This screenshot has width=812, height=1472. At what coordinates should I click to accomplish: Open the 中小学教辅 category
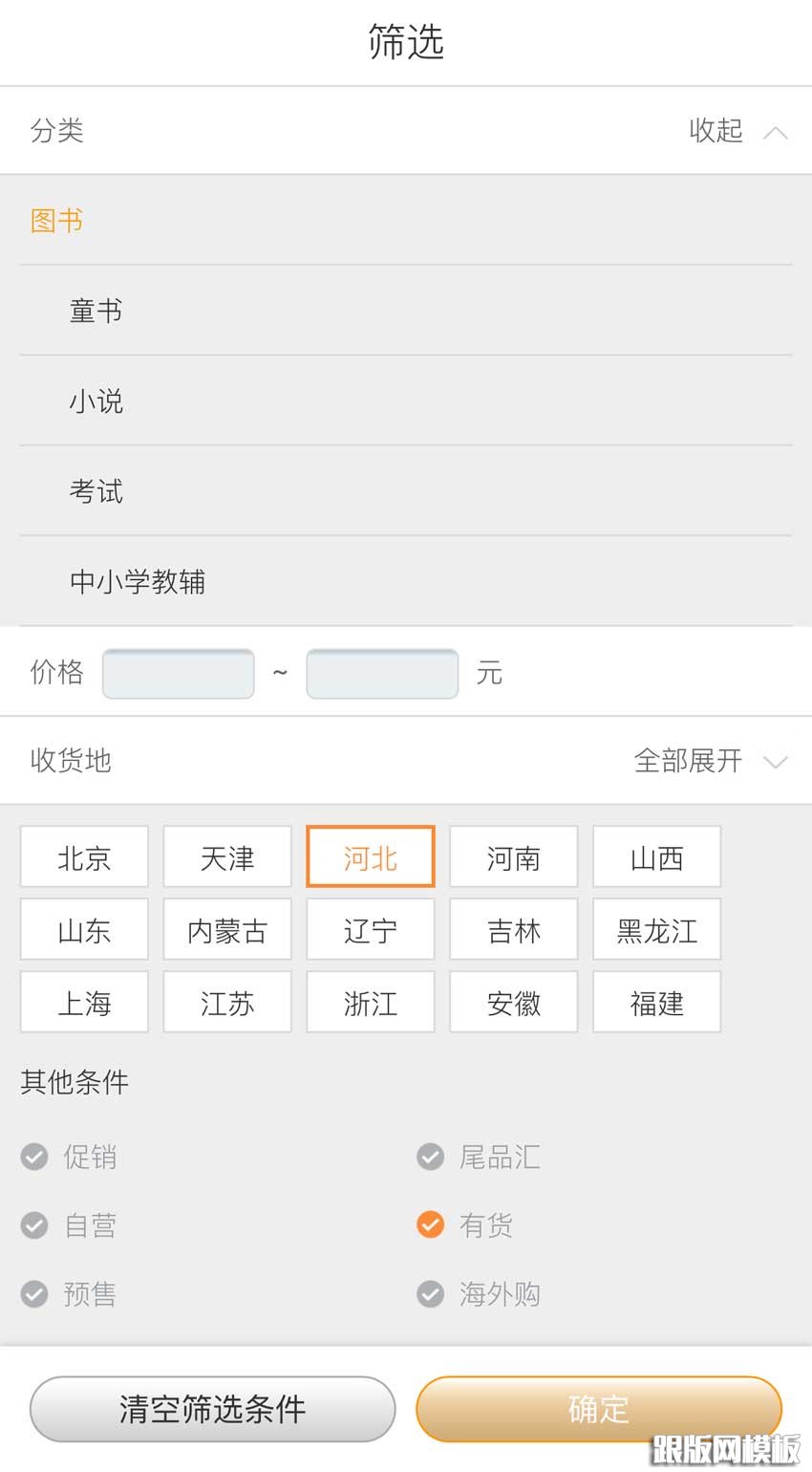pos(406,581)
